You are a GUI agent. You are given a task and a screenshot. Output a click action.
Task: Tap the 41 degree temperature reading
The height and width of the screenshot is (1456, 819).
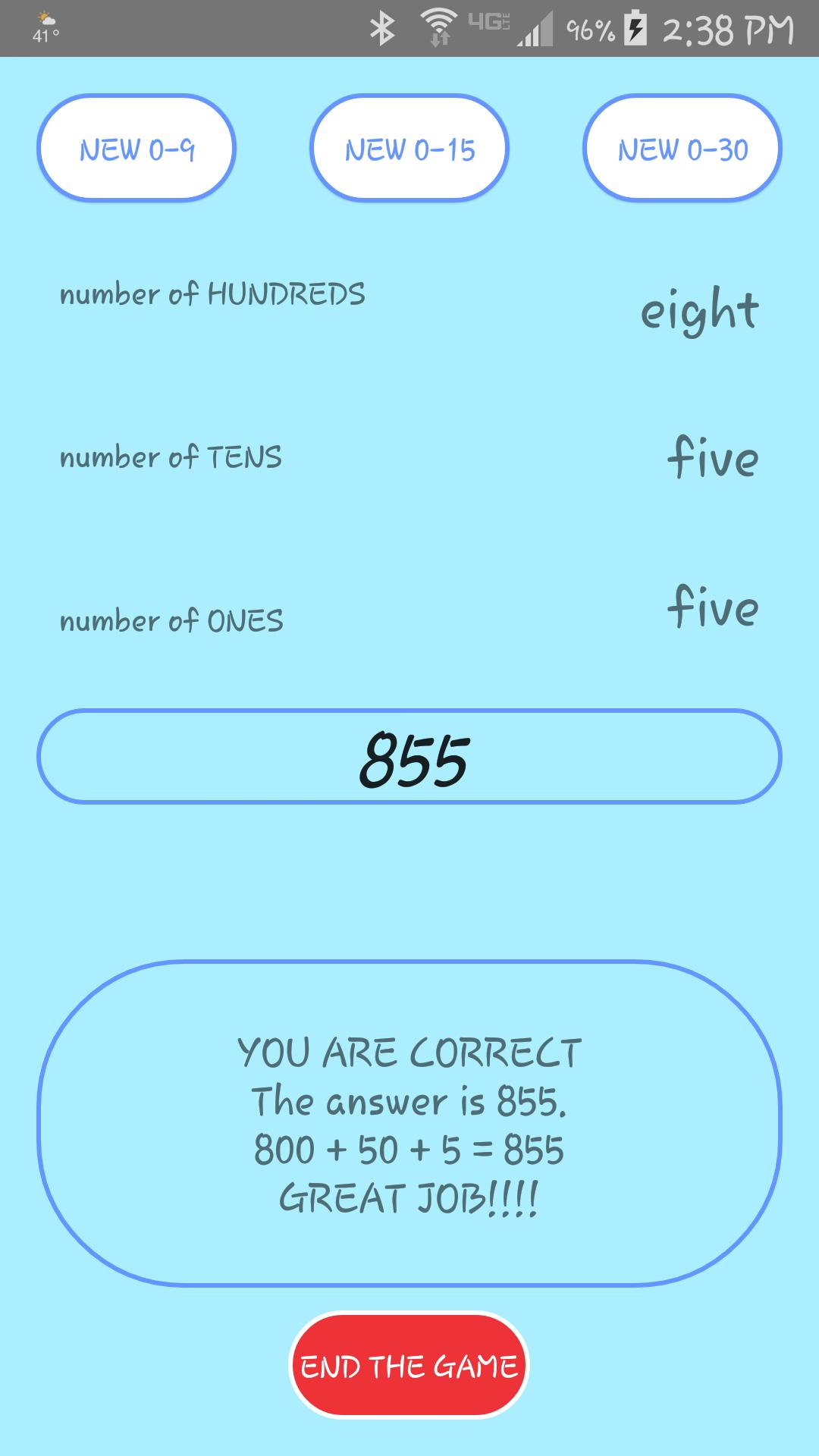(x=43, y=36)
